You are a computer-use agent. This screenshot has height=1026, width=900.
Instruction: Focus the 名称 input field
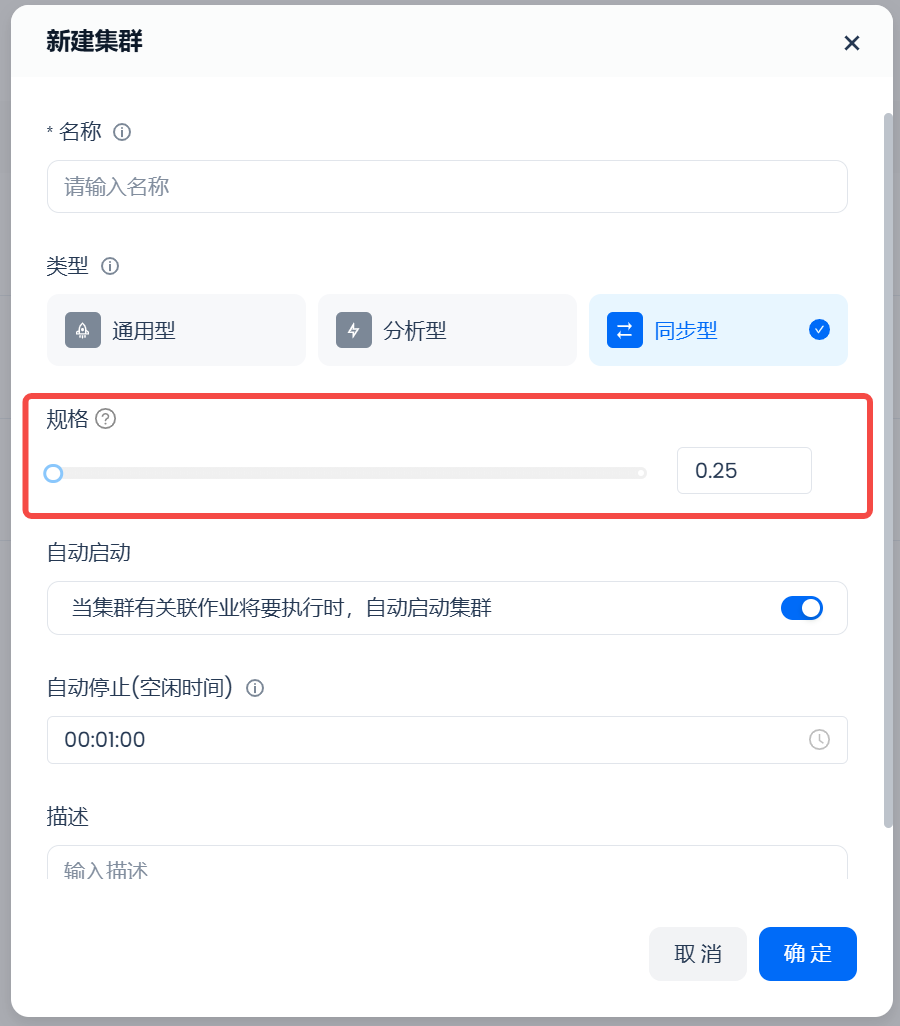tap(447, 187)
